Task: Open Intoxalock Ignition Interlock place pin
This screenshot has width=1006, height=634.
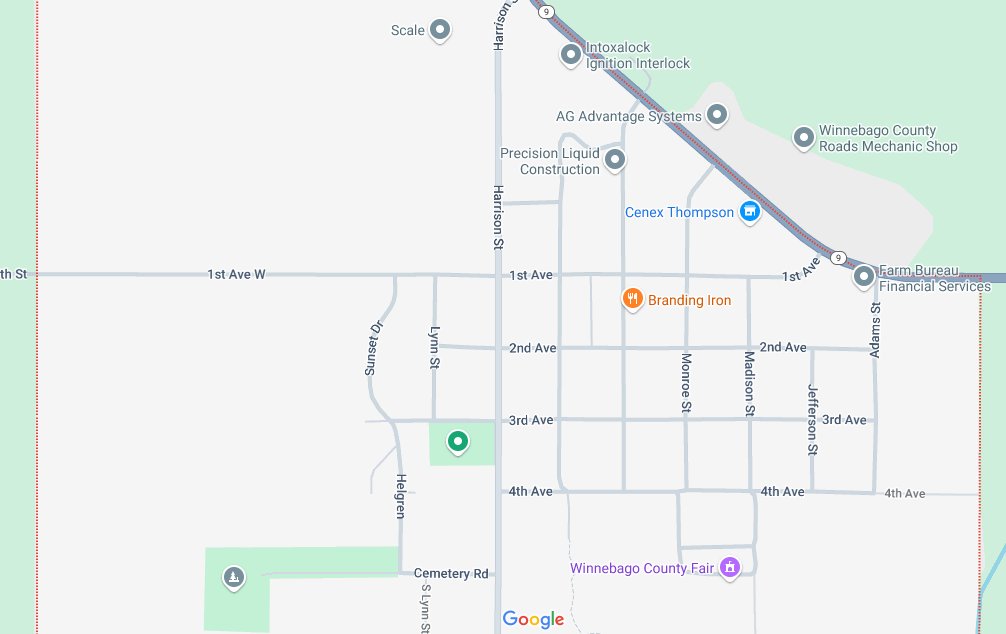Action: (571, 54)
